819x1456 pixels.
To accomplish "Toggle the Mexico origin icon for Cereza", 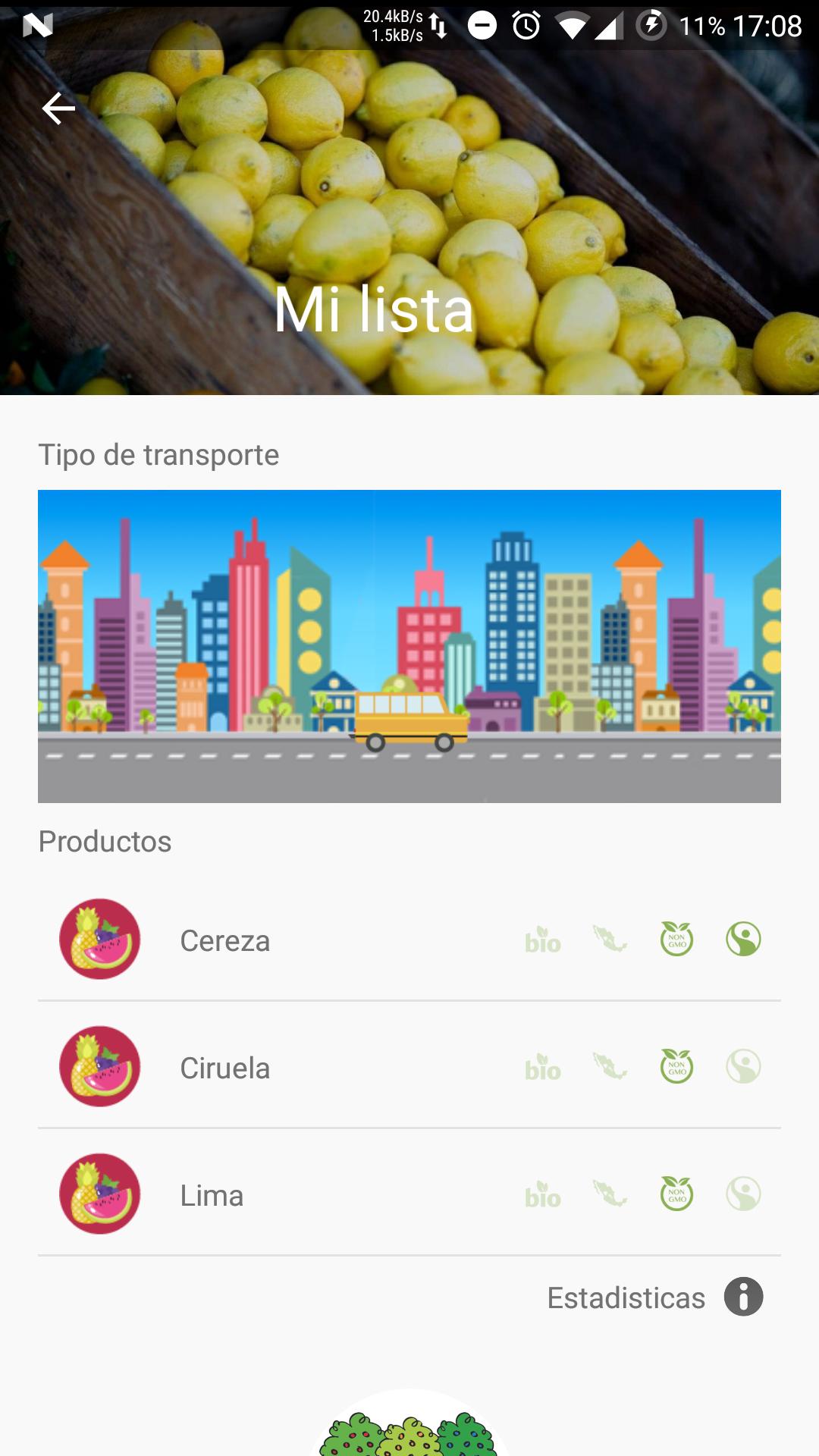I will pyautogui.click(x=610, y=940).
